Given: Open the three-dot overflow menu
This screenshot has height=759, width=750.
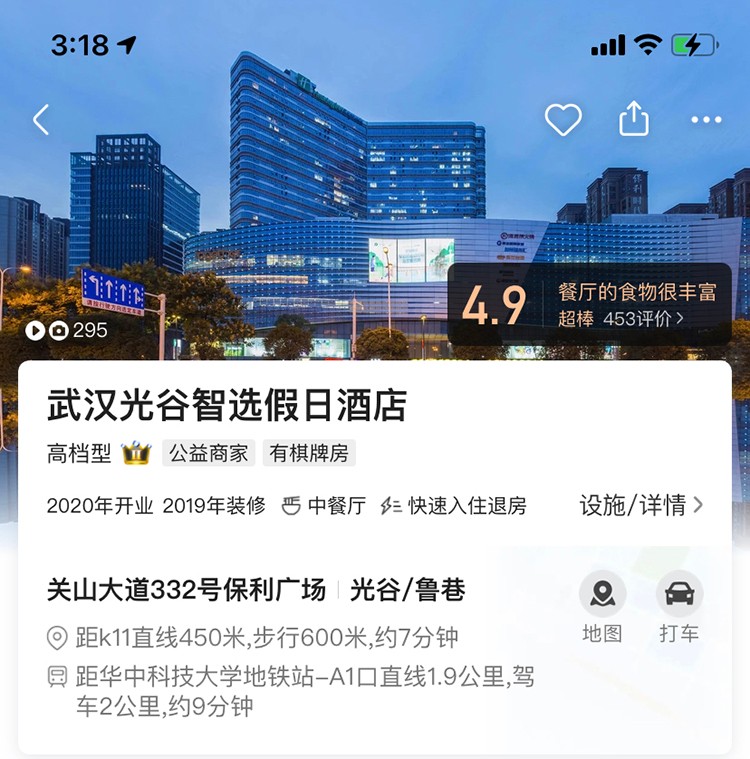Looking at the screenshot, I should (x=706, y=120).
